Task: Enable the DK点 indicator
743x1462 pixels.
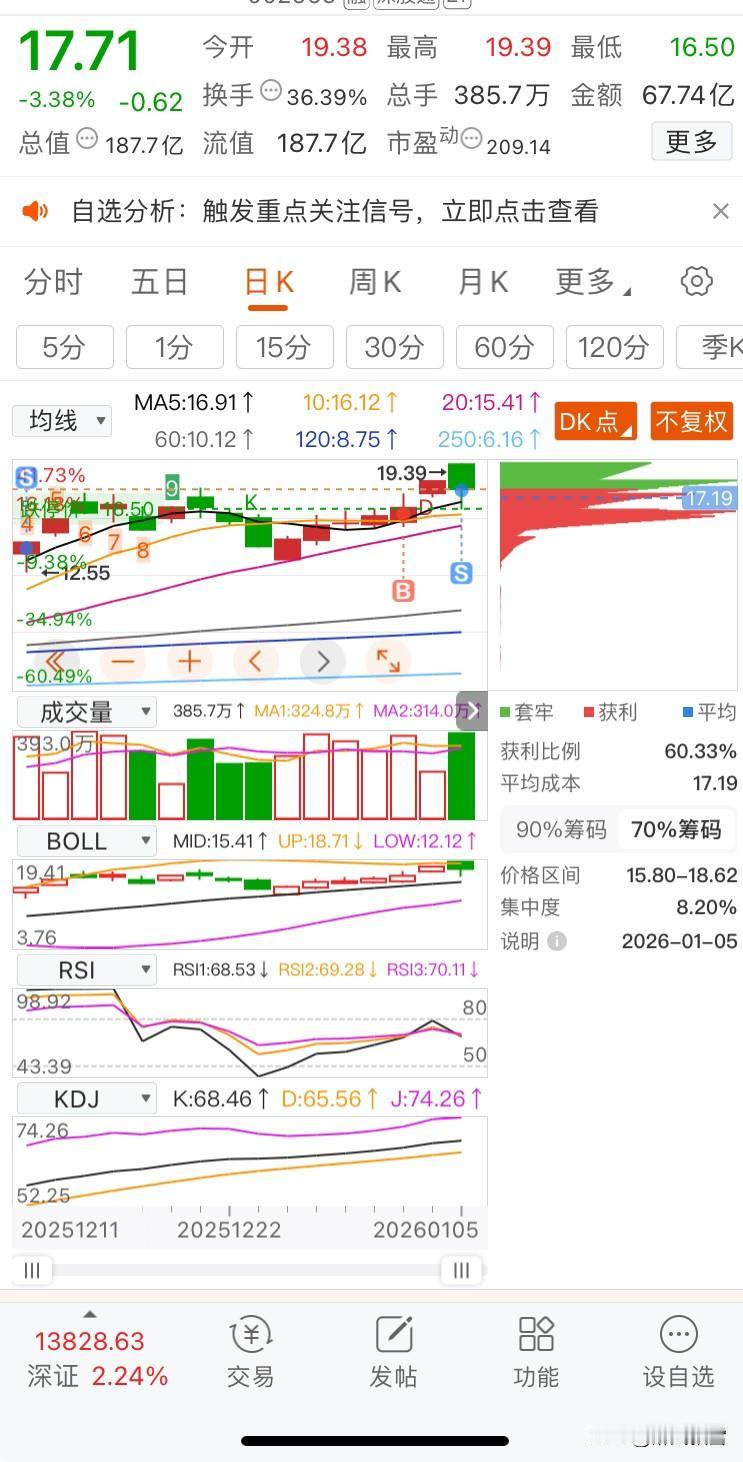Action: point(594,421)
